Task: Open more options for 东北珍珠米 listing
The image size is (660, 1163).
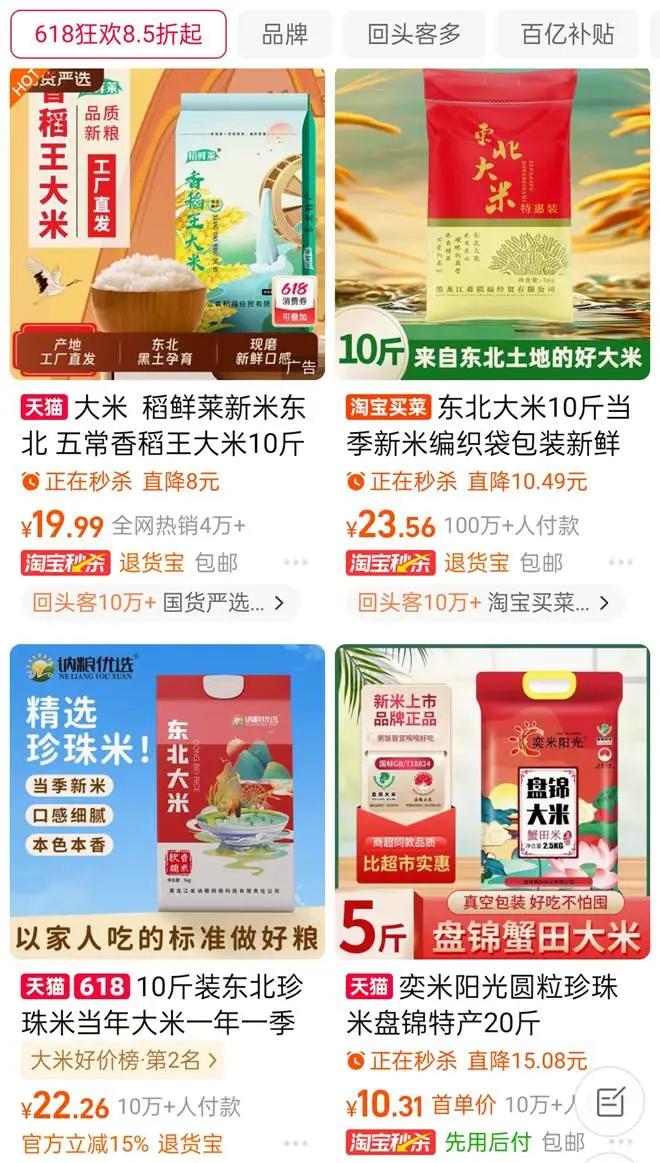Action: 296,1143
